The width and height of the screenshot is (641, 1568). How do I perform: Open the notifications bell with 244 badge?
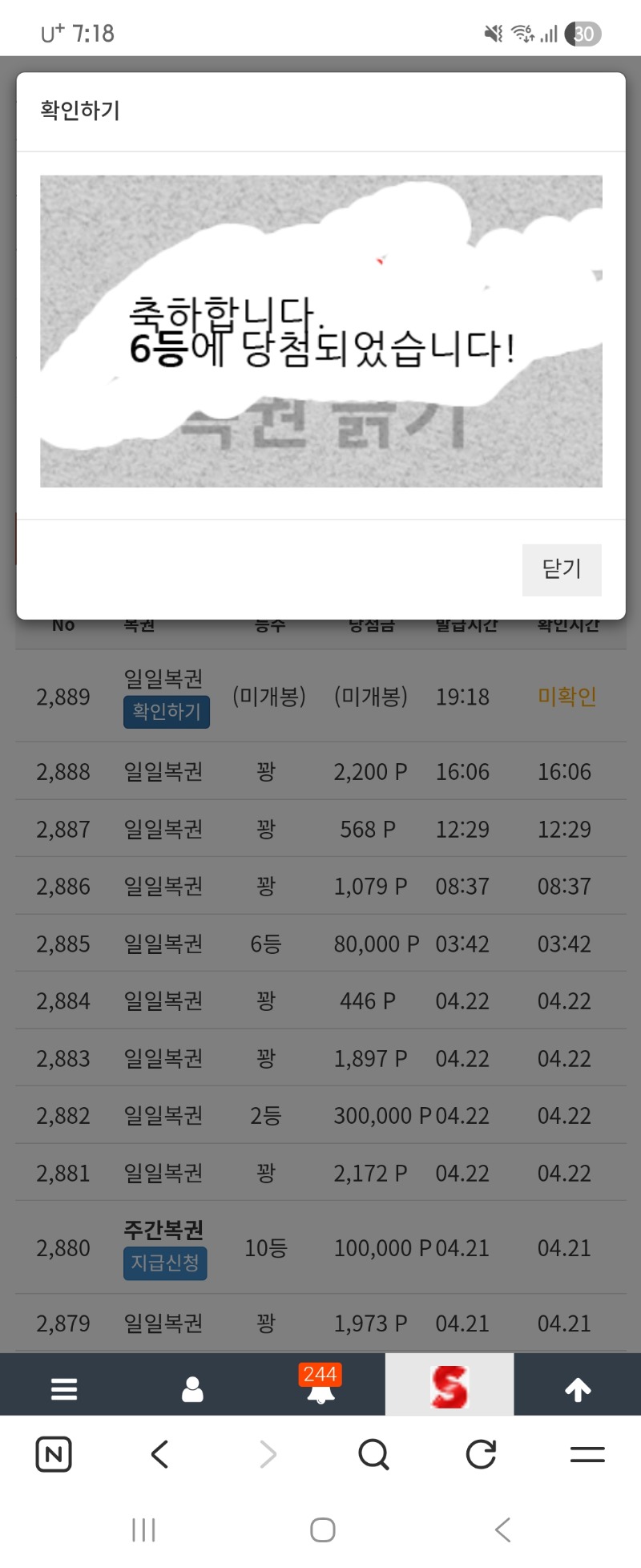(x=320, y=1387)
